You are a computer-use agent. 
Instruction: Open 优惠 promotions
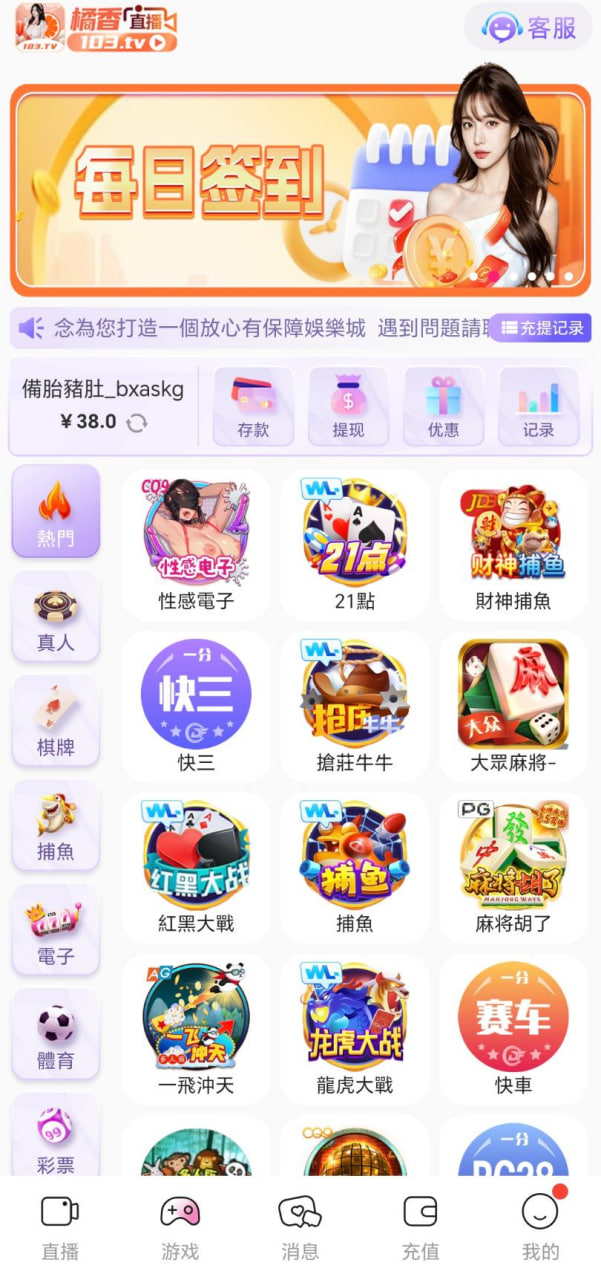pos(443,406)
